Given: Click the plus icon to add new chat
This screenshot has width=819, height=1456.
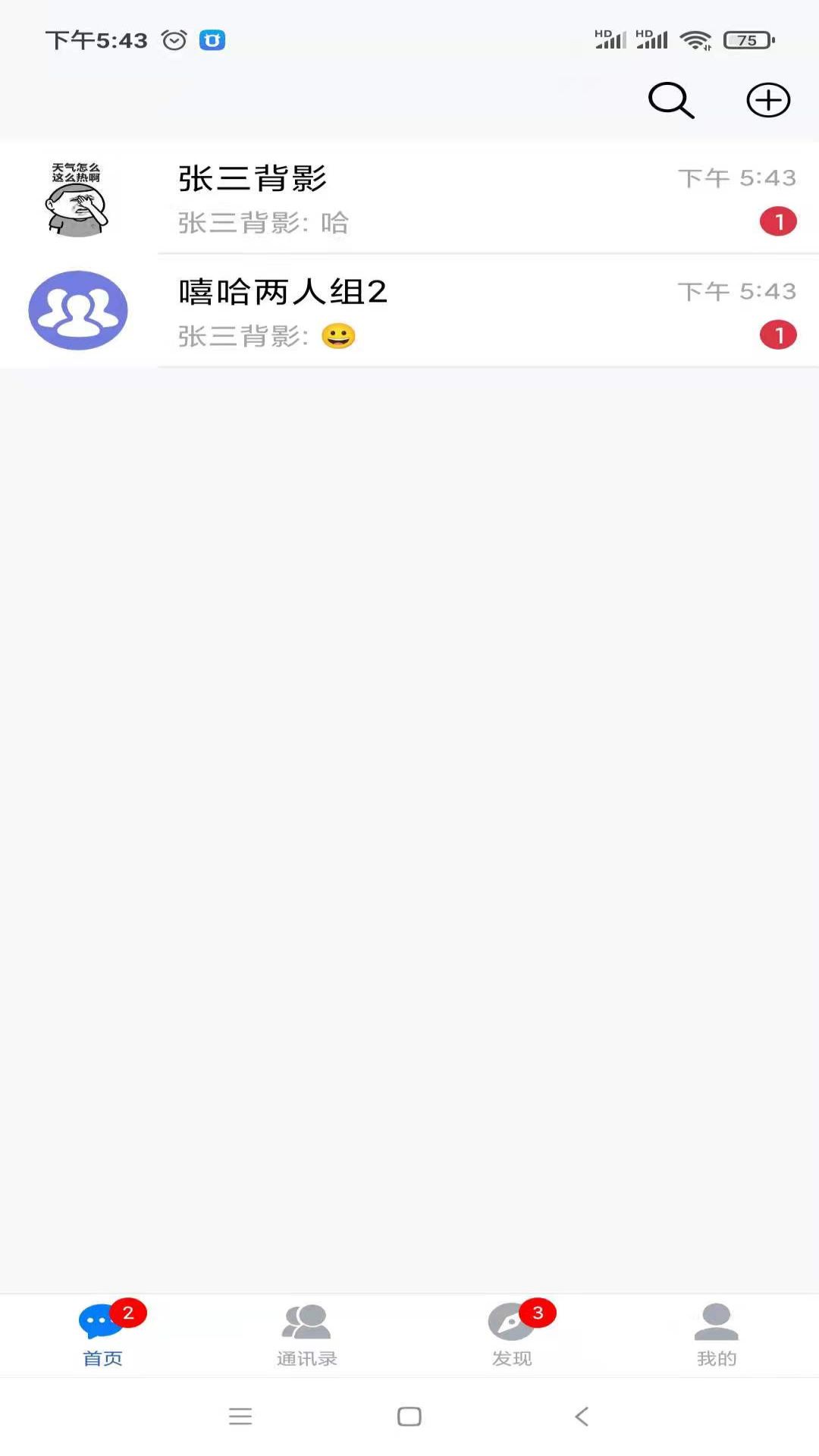Looking at the screenshot, I should tap(767, 99).
